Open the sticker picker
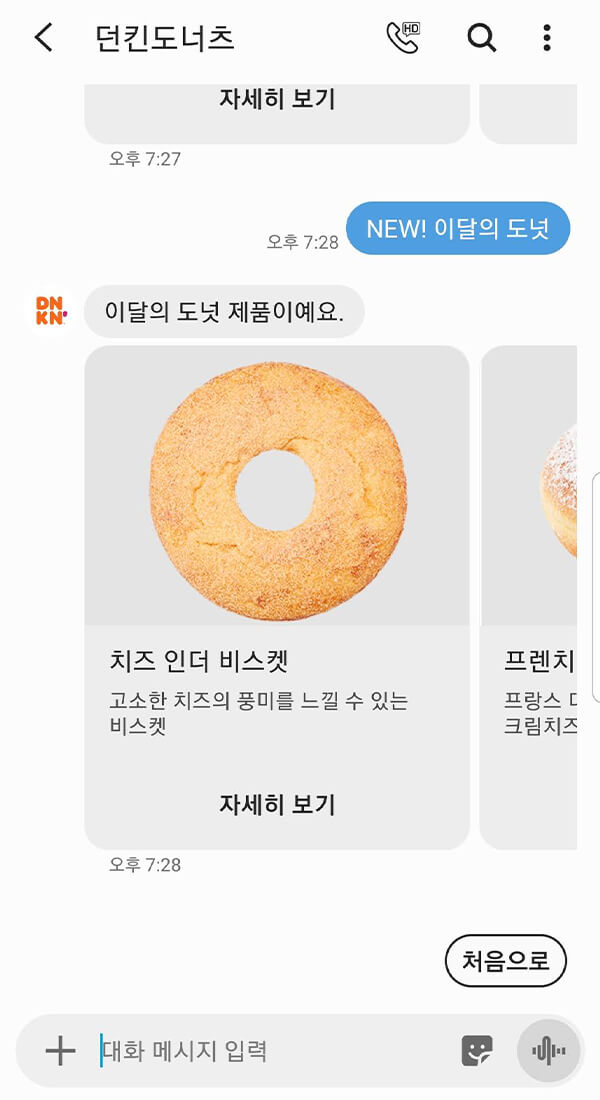The image size is (600, 1100). 477,1050
